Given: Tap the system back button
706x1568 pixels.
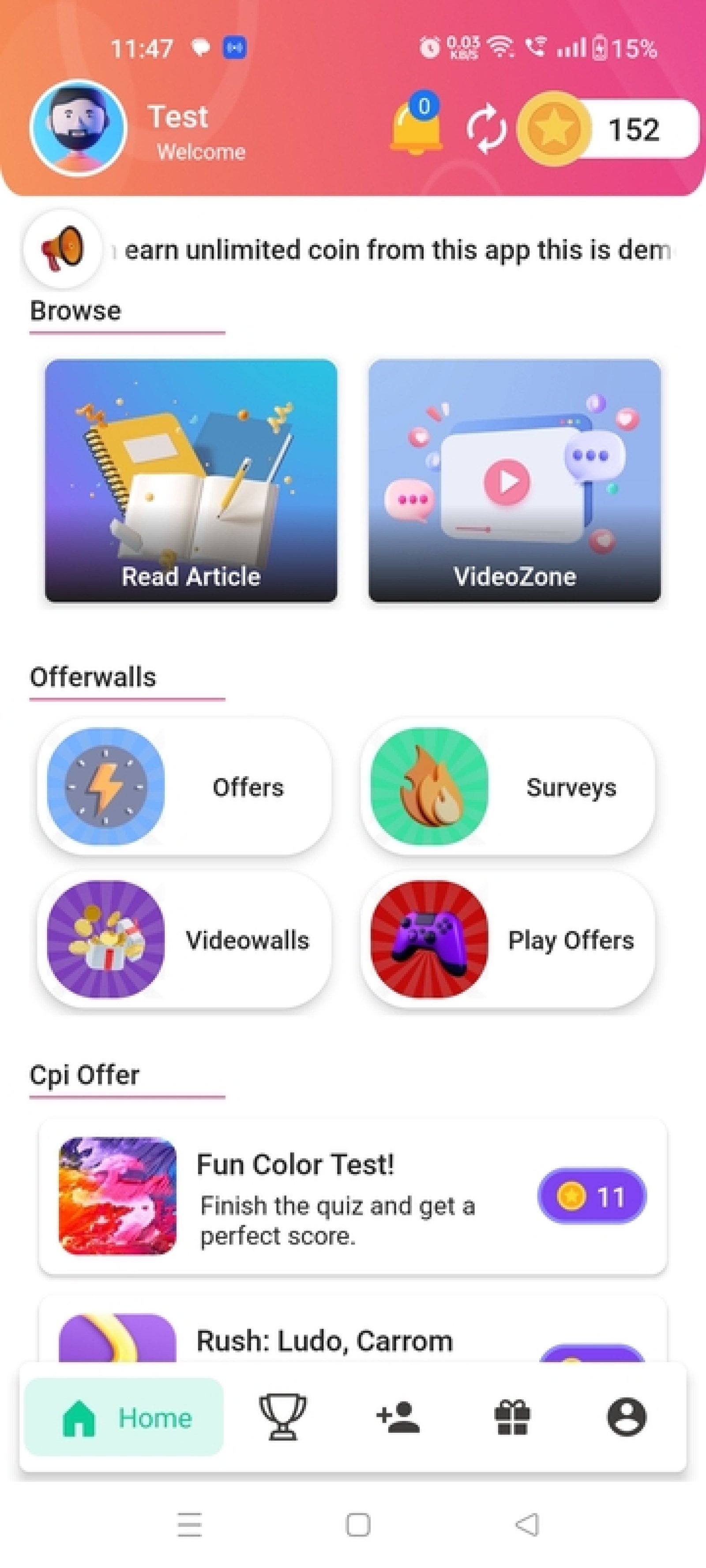Looking at the screenshot, I should tap(528, 1524).
